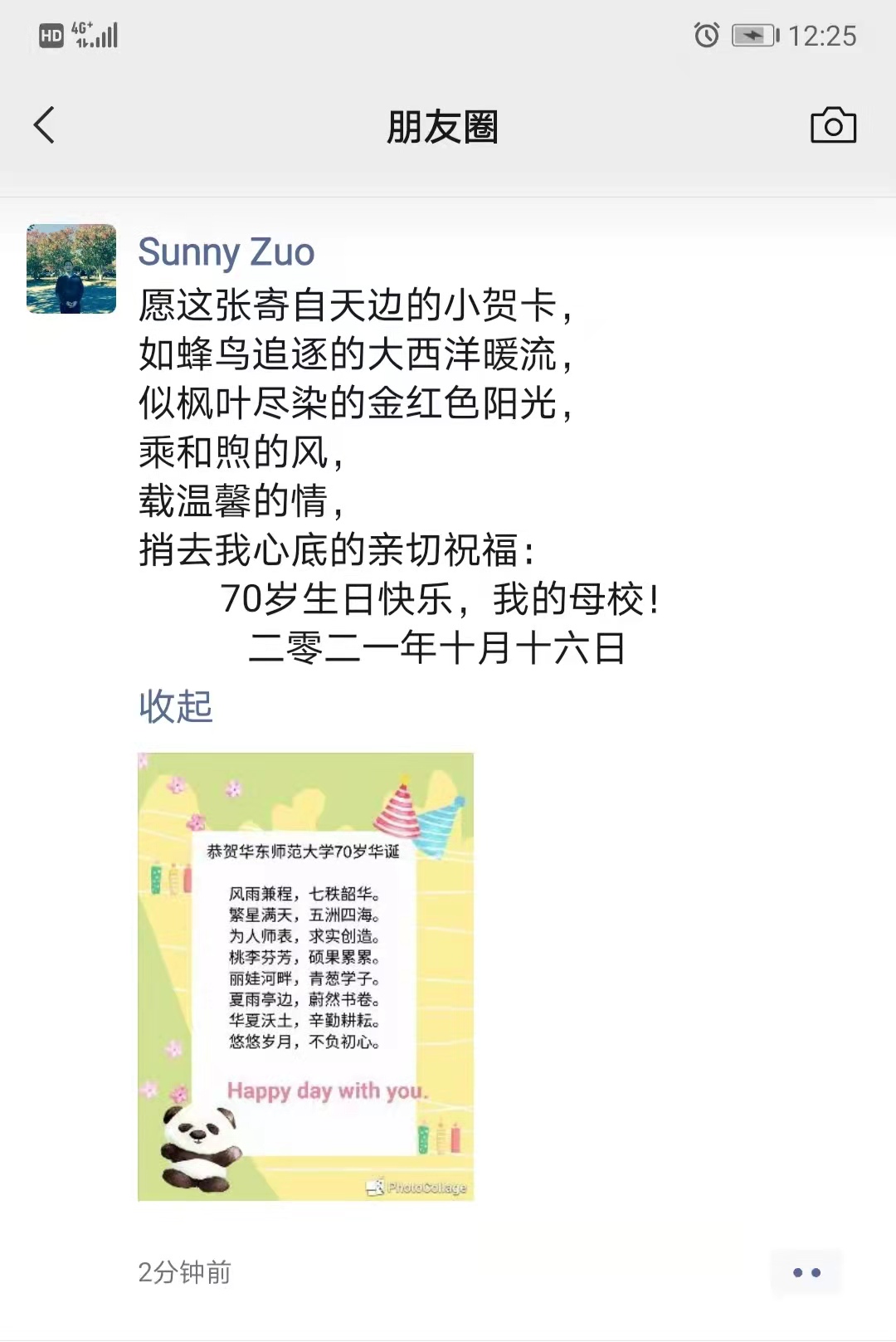The height and width of the screenshot is (1342, 896).
Task: Go back from the Moments page
Action: point(45,126)
